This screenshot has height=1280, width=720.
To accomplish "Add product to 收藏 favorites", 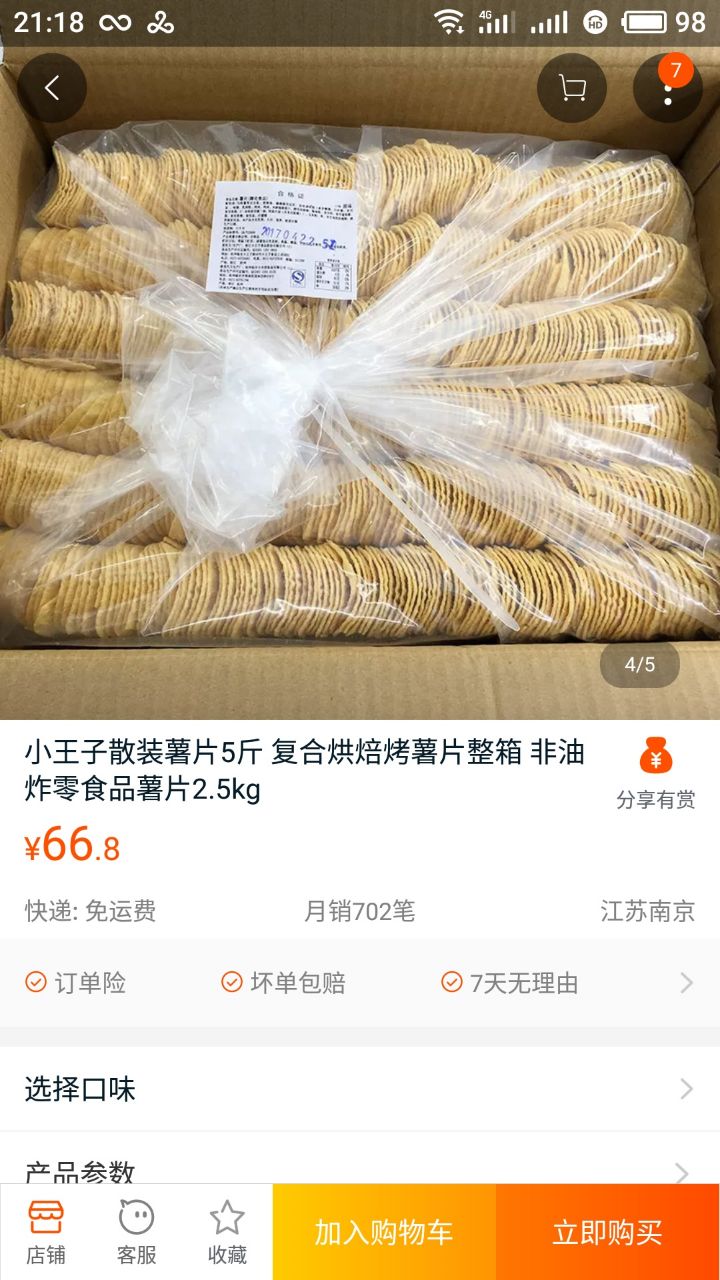I will click(227, 1232).
